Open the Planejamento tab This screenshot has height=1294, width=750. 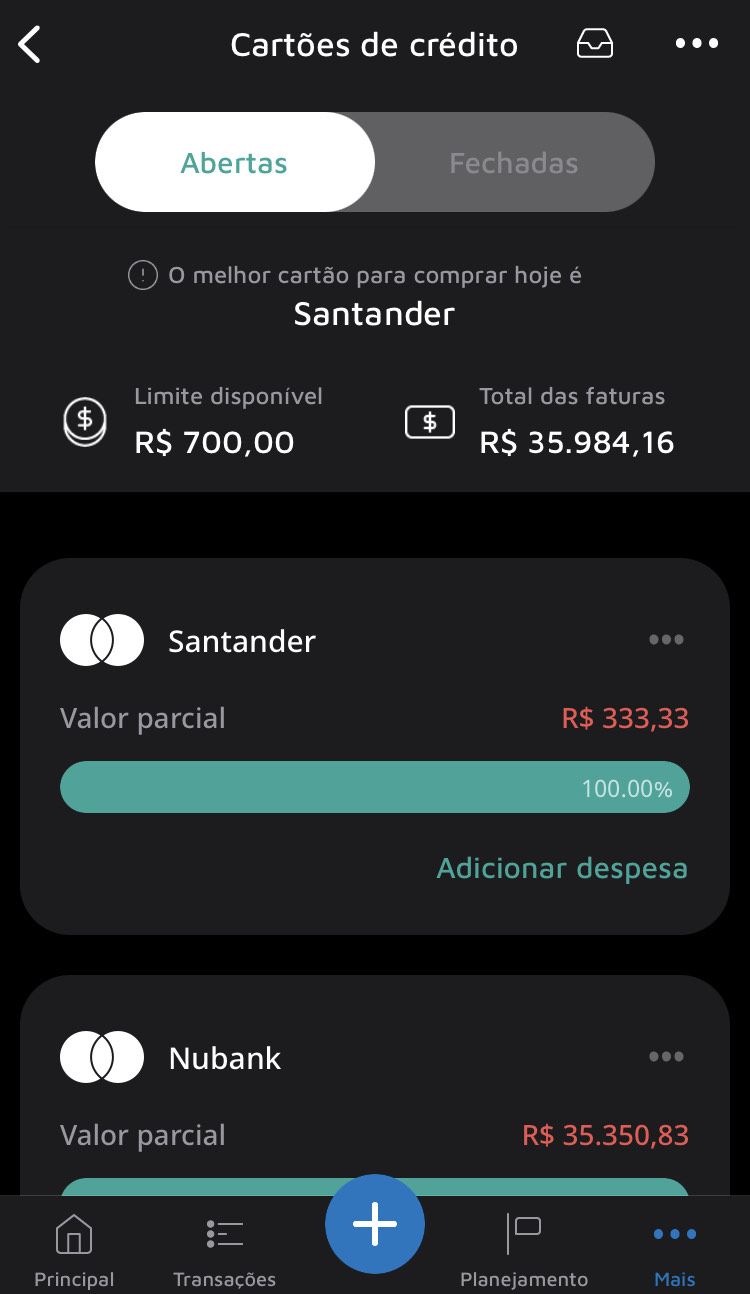(x=524, y=1250)
